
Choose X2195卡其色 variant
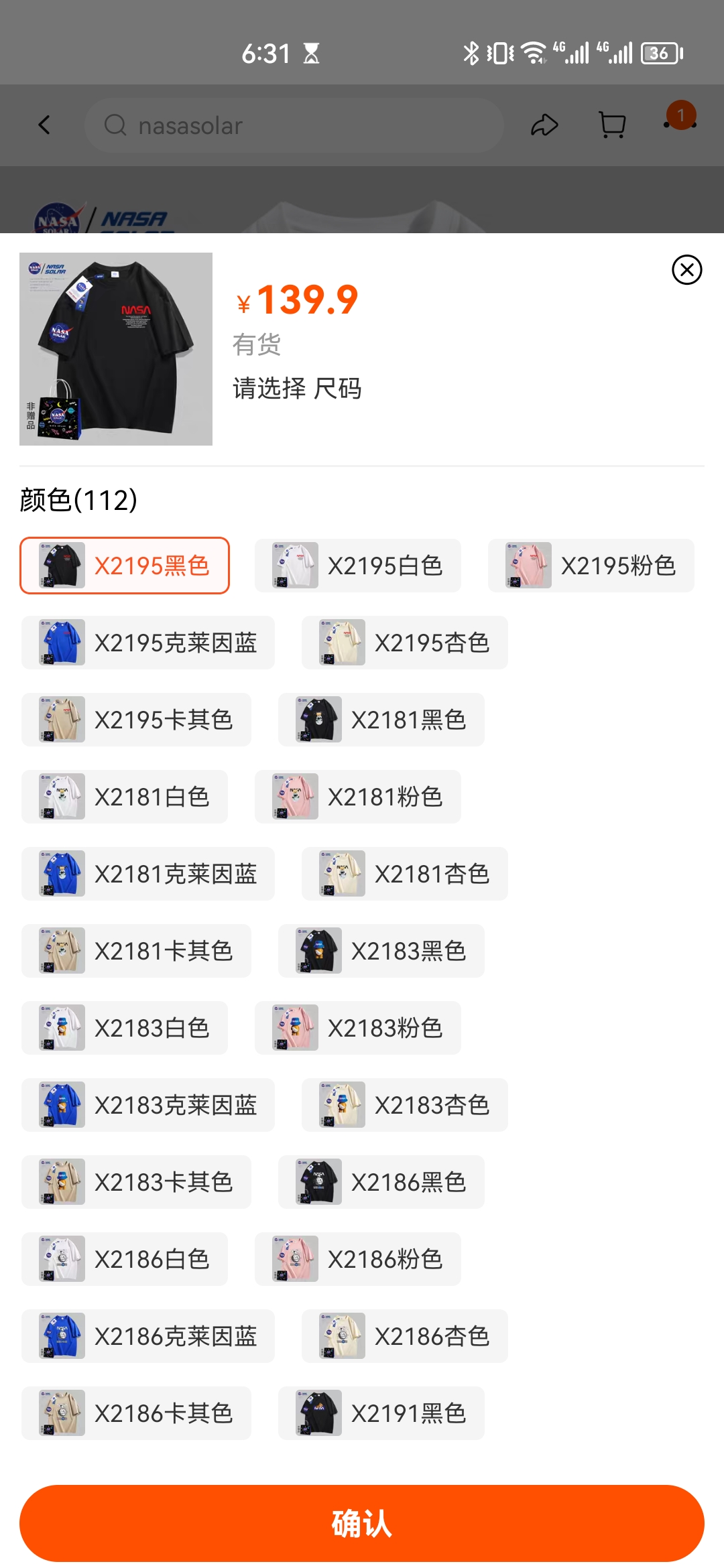136,720
